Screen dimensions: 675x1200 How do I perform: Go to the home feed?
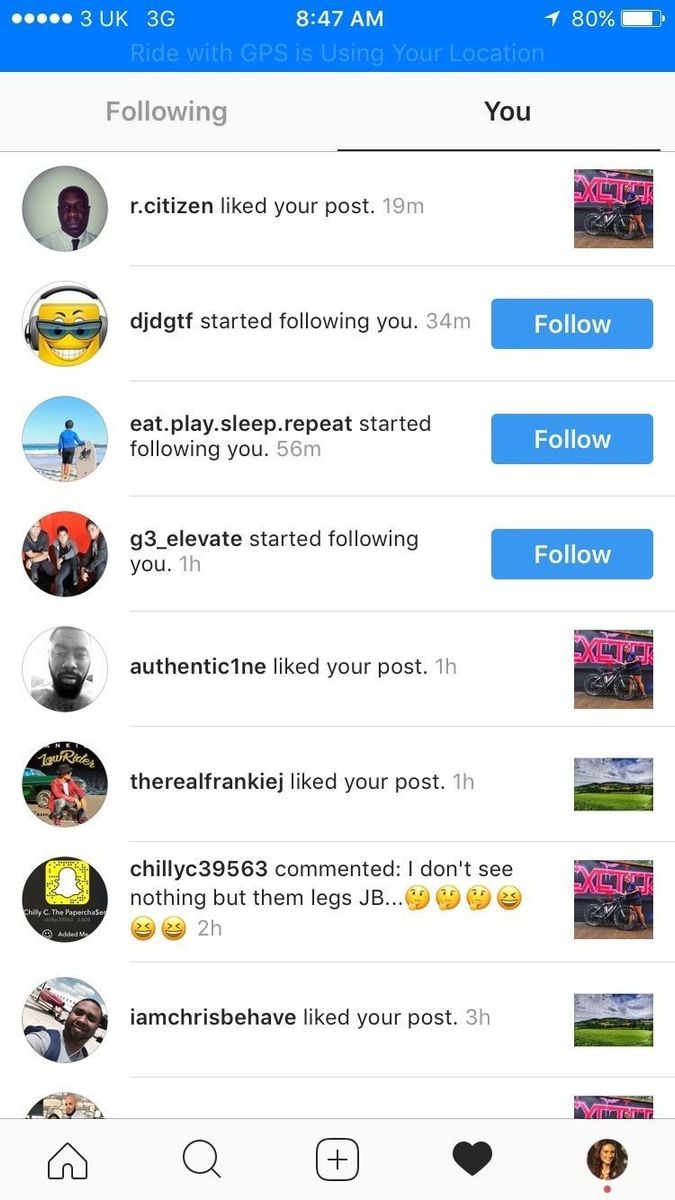[x=68, y=1160]
